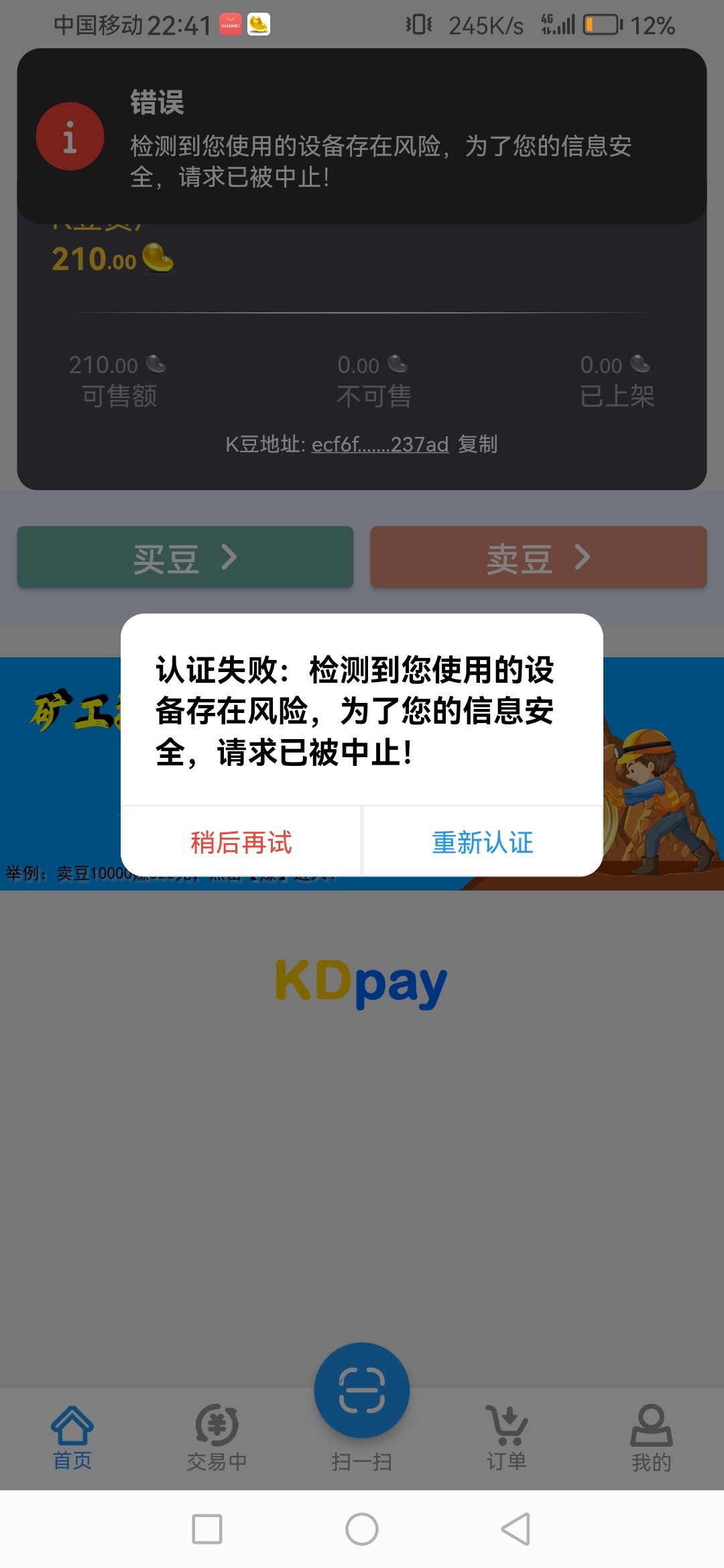Choose 重新认证 to re-authenticate
The image size is (724, 1568).
coord(483,842)
